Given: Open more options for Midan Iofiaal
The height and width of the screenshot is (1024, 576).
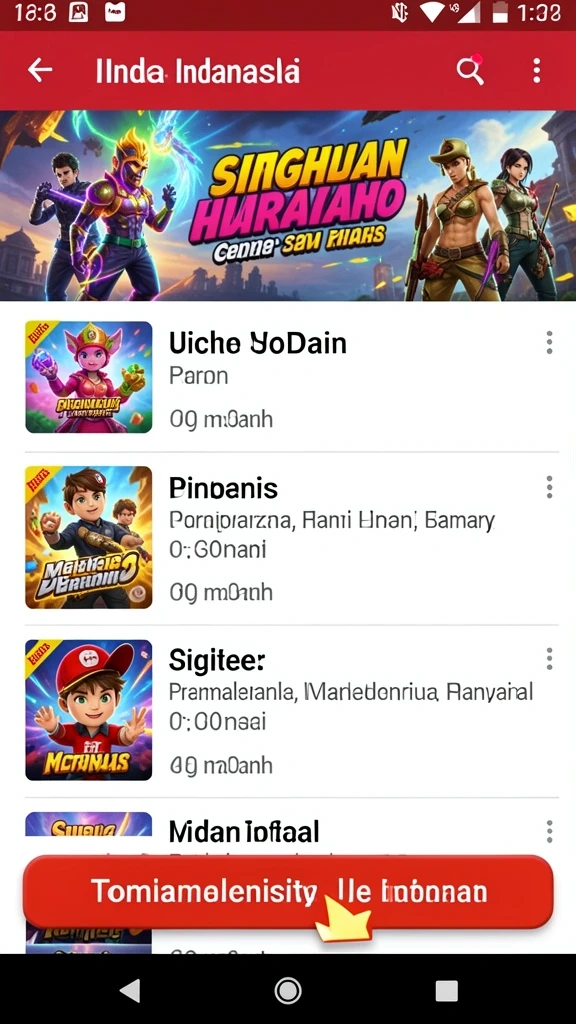Looking at the screenshot, I should click(x=549, y=831).
